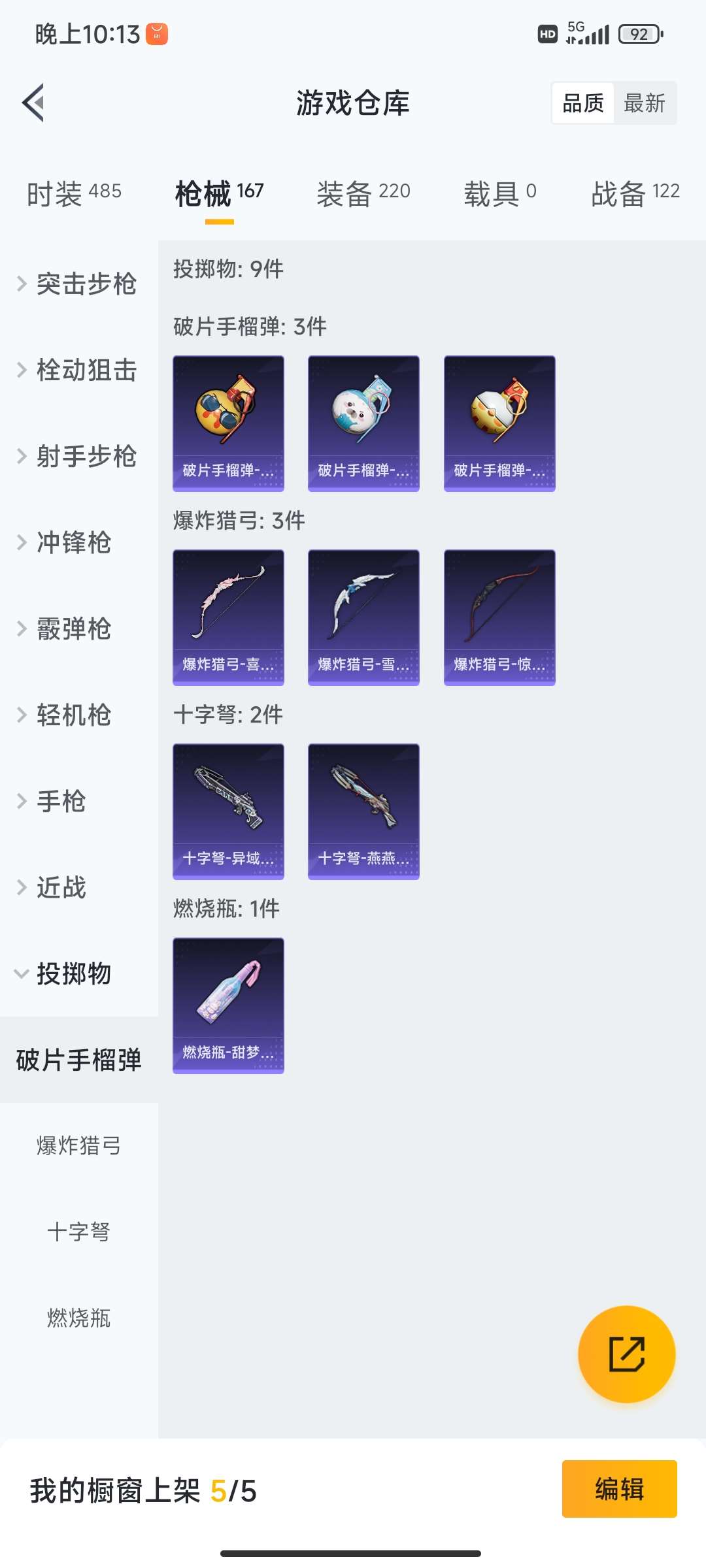Screen dimensions: 706x1568
Task: Open the 爆炸猎弓-喜 item card
Action: pyautogui.click(x=228, y=617)
